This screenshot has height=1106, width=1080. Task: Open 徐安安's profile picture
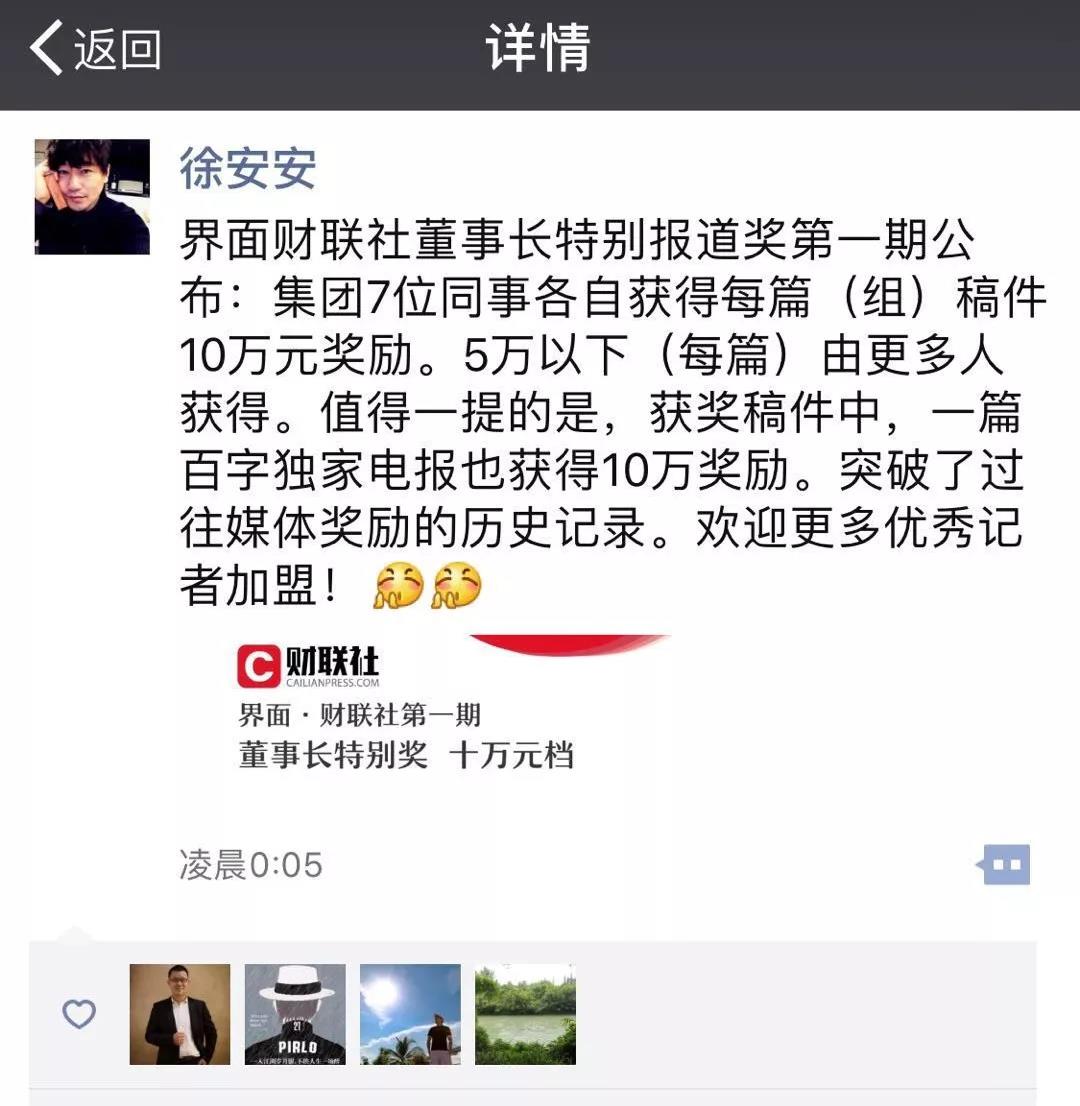(92, 197)
